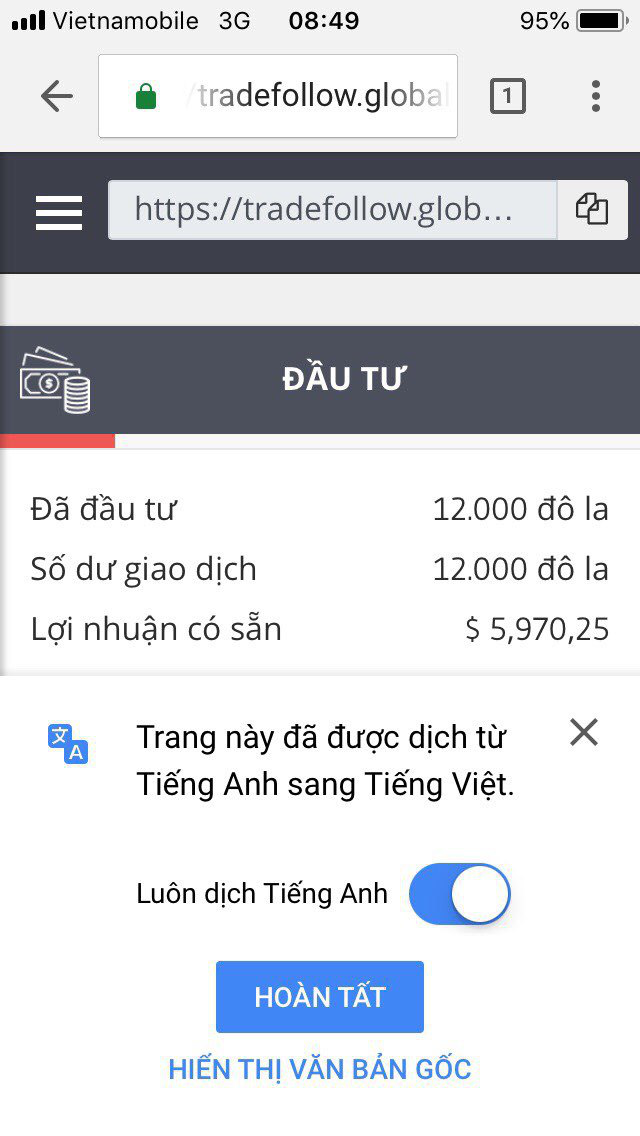Tap the HOÀN TẤT button
Screen dimensions: 640x1136
click(x=320, y=997)
